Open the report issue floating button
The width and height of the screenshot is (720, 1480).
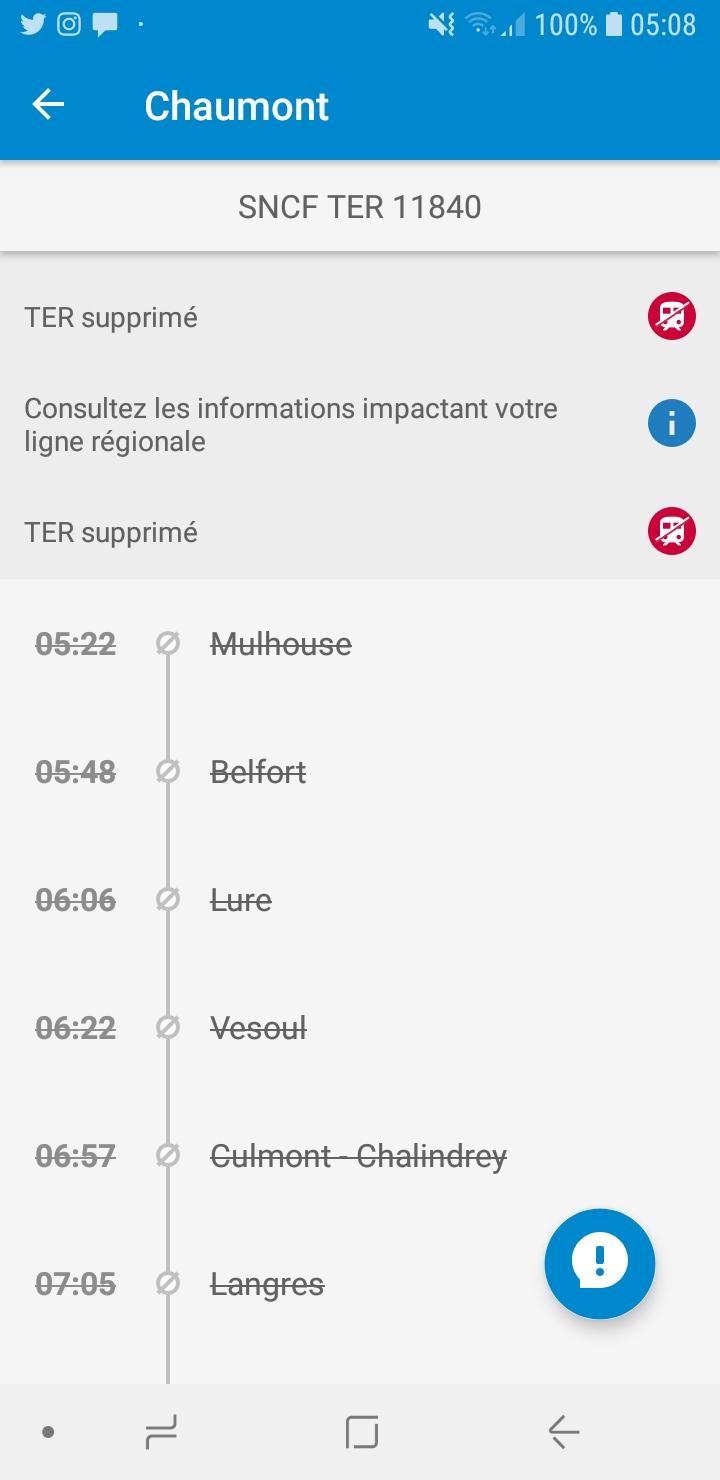(599, 1264)
